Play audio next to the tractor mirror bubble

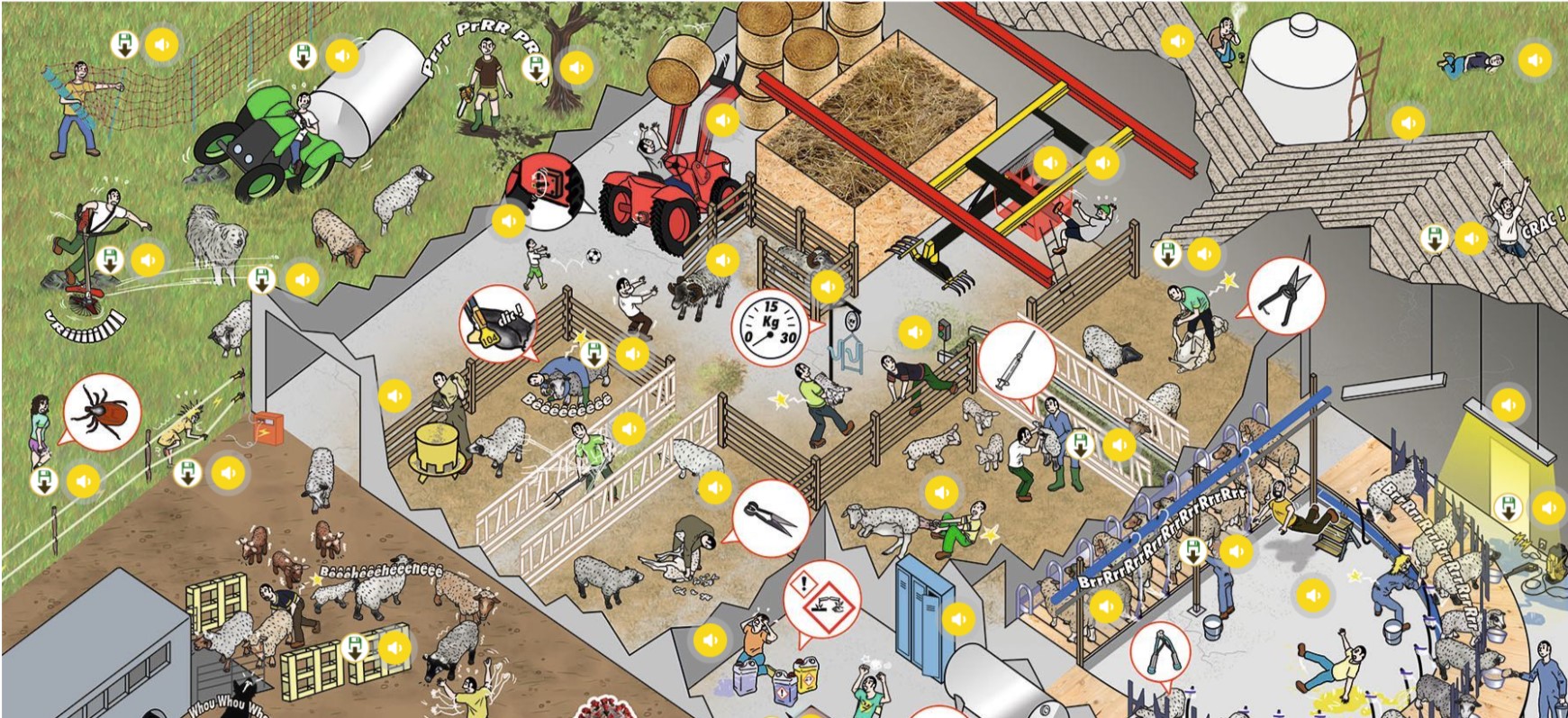(509, 221)
